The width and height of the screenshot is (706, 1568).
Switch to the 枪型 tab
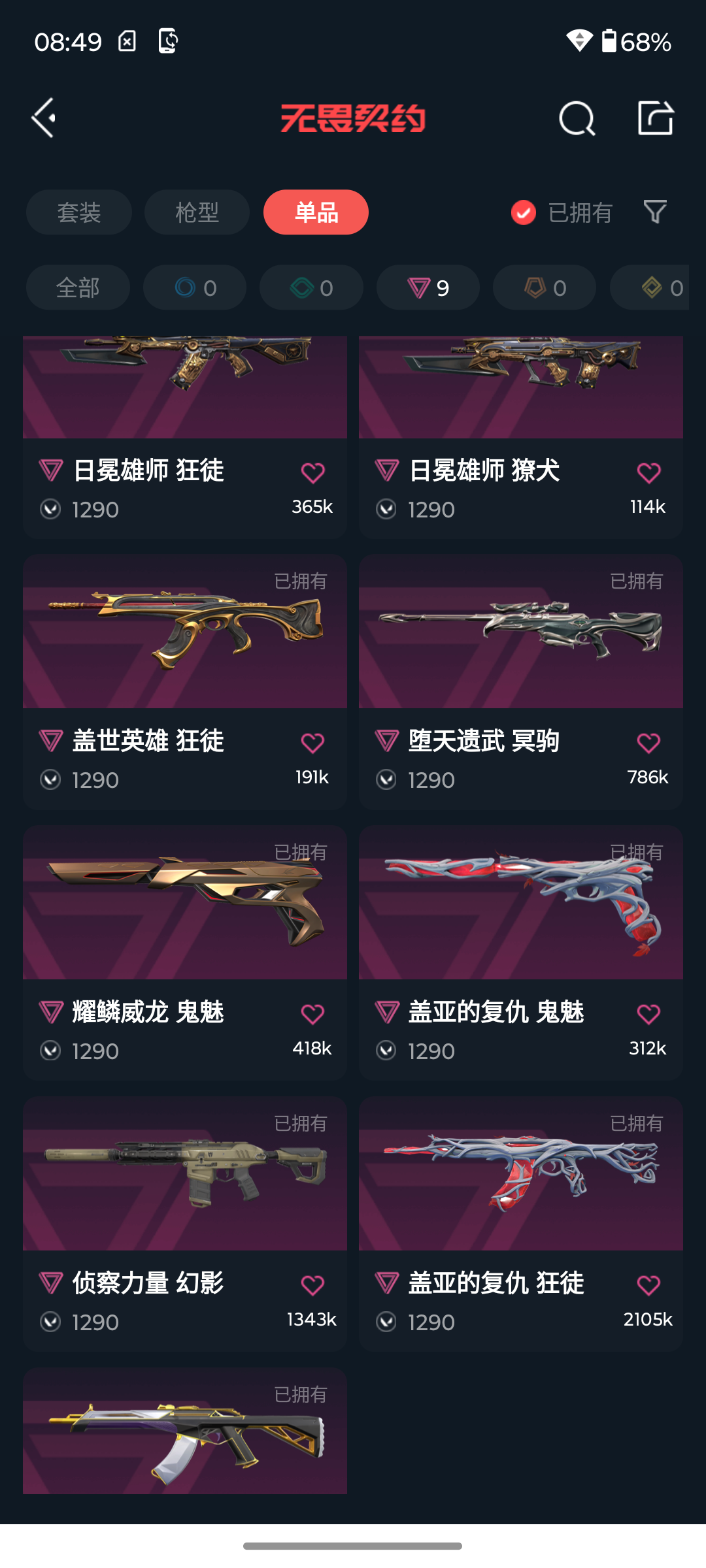click(x=197, y=212)
